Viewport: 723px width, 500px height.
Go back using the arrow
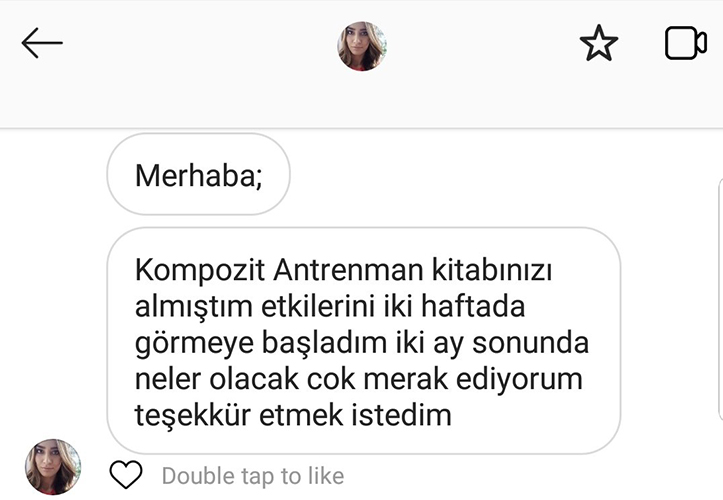coord(42,43)
